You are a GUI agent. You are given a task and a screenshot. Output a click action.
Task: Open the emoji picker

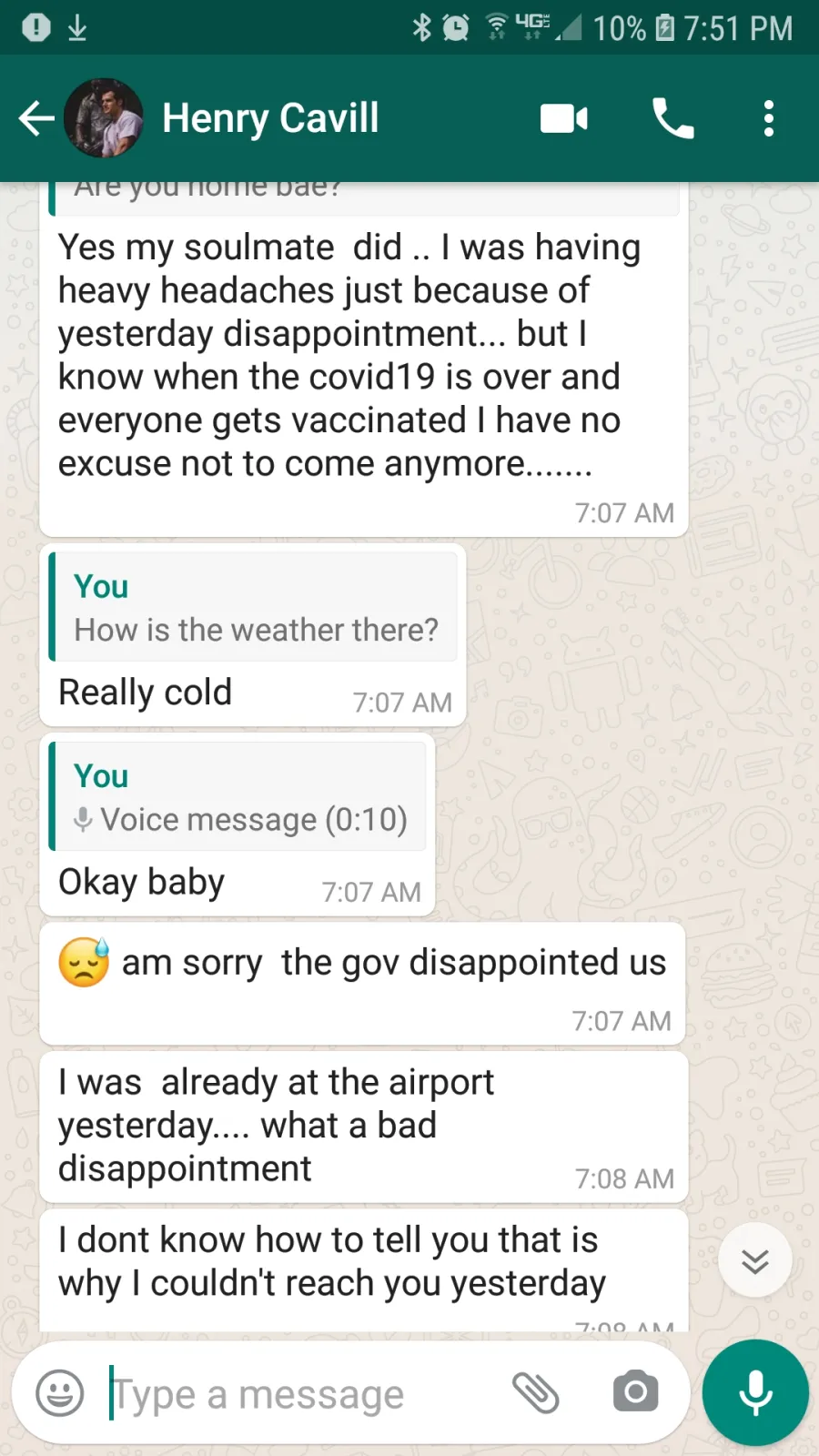point(60,1392)
